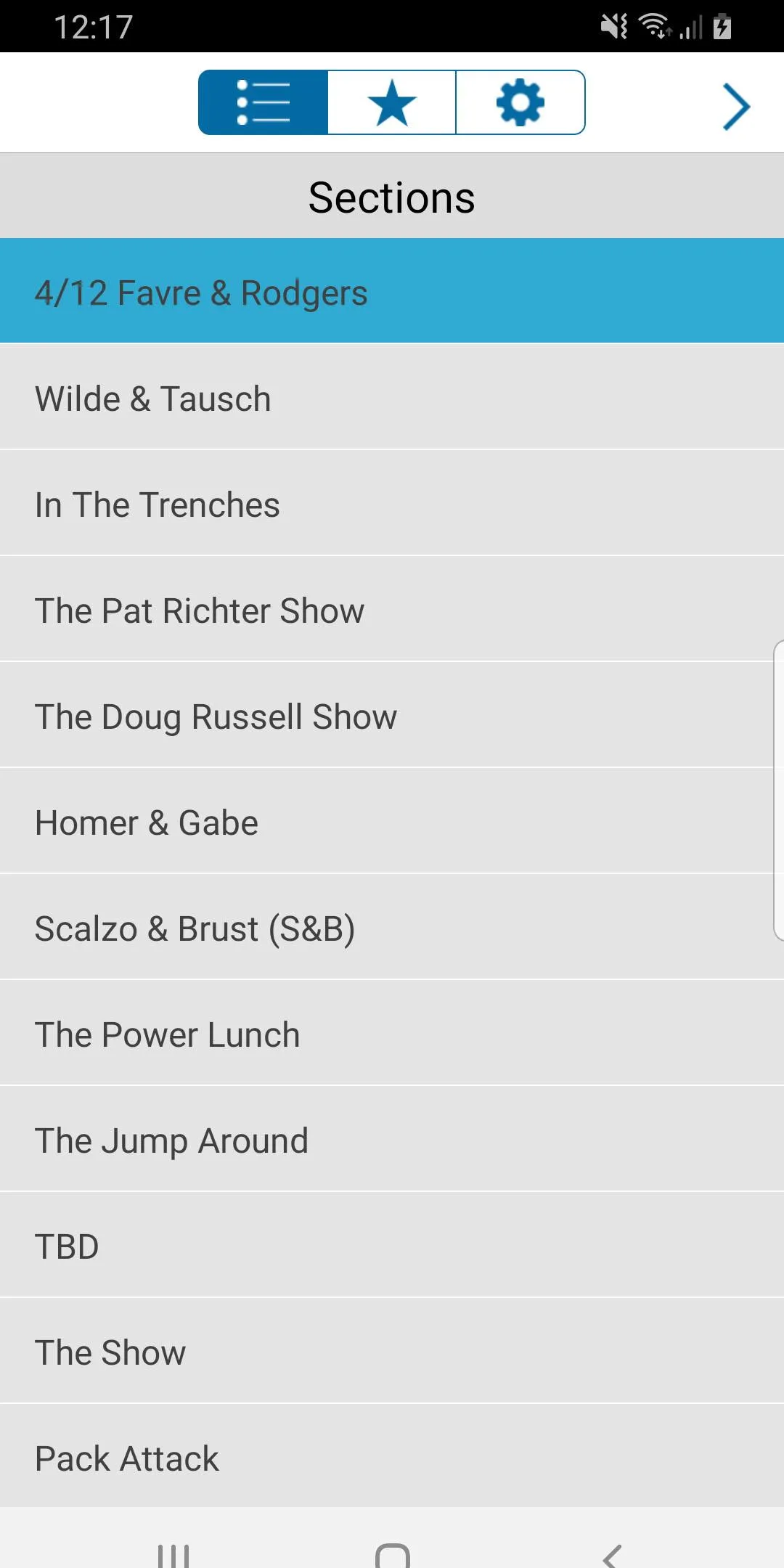Open Scalzo & Brust (S&B)
The image size is (784, 1568).
click(x=392, y=928)
